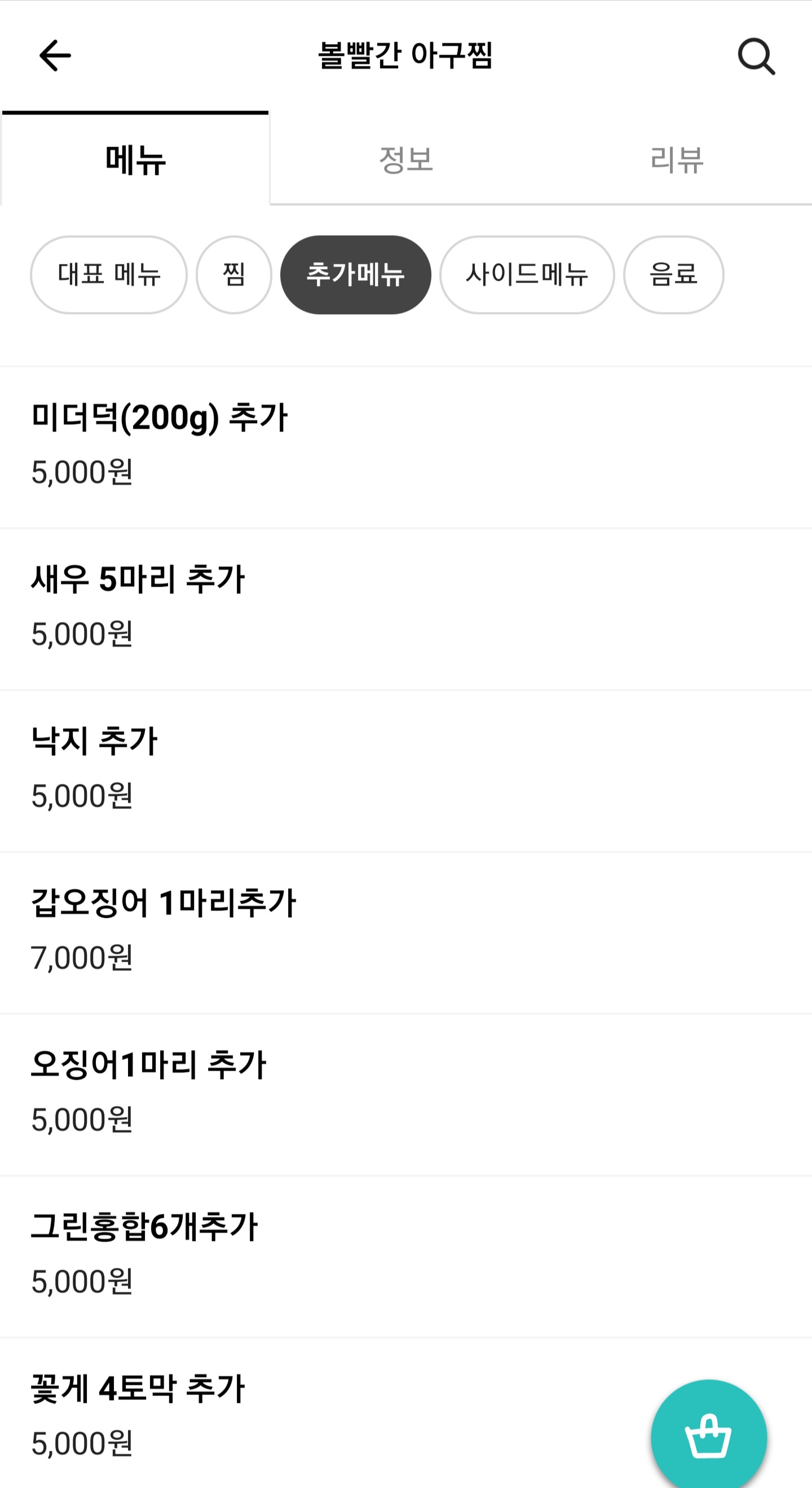
Task: Go back using the arrow icon
Action: point(55,56)
